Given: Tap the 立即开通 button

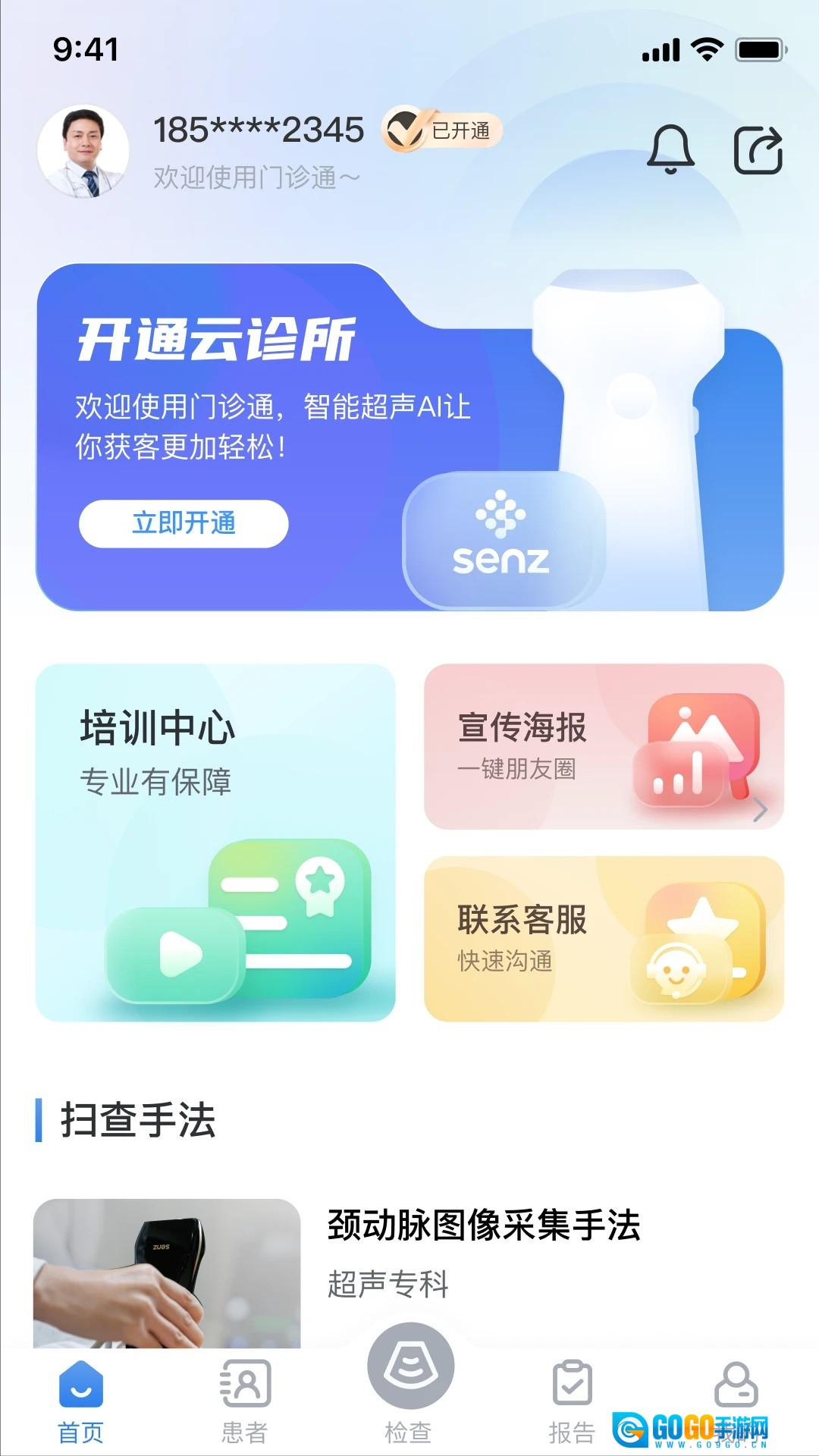Looking at the screenshot, I should pyautogui.click(x=184, y=523).
